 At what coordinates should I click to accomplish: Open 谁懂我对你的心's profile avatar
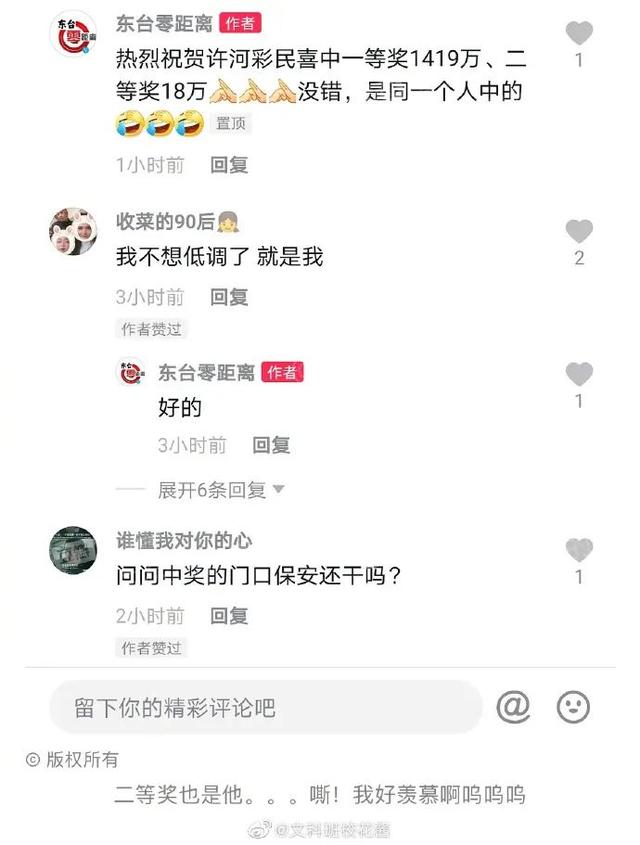pyautogui.click(x=73, y=550)
